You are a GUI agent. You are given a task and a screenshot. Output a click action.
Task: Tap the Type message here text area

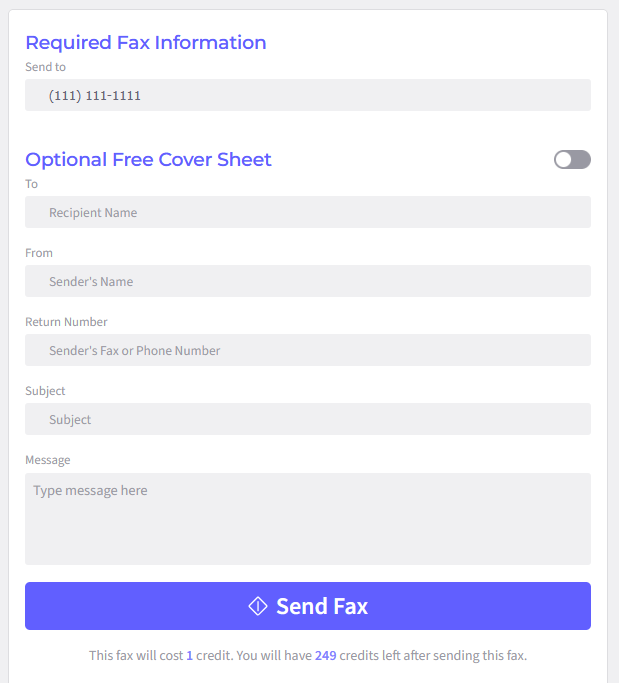307,518
